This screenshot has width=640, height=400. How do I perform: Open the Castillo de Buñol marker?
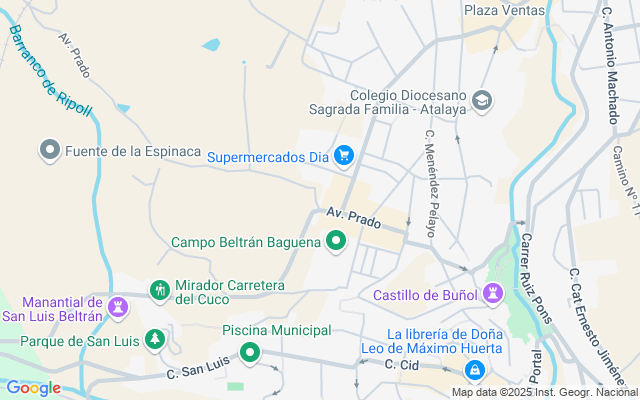pos(492,294)
